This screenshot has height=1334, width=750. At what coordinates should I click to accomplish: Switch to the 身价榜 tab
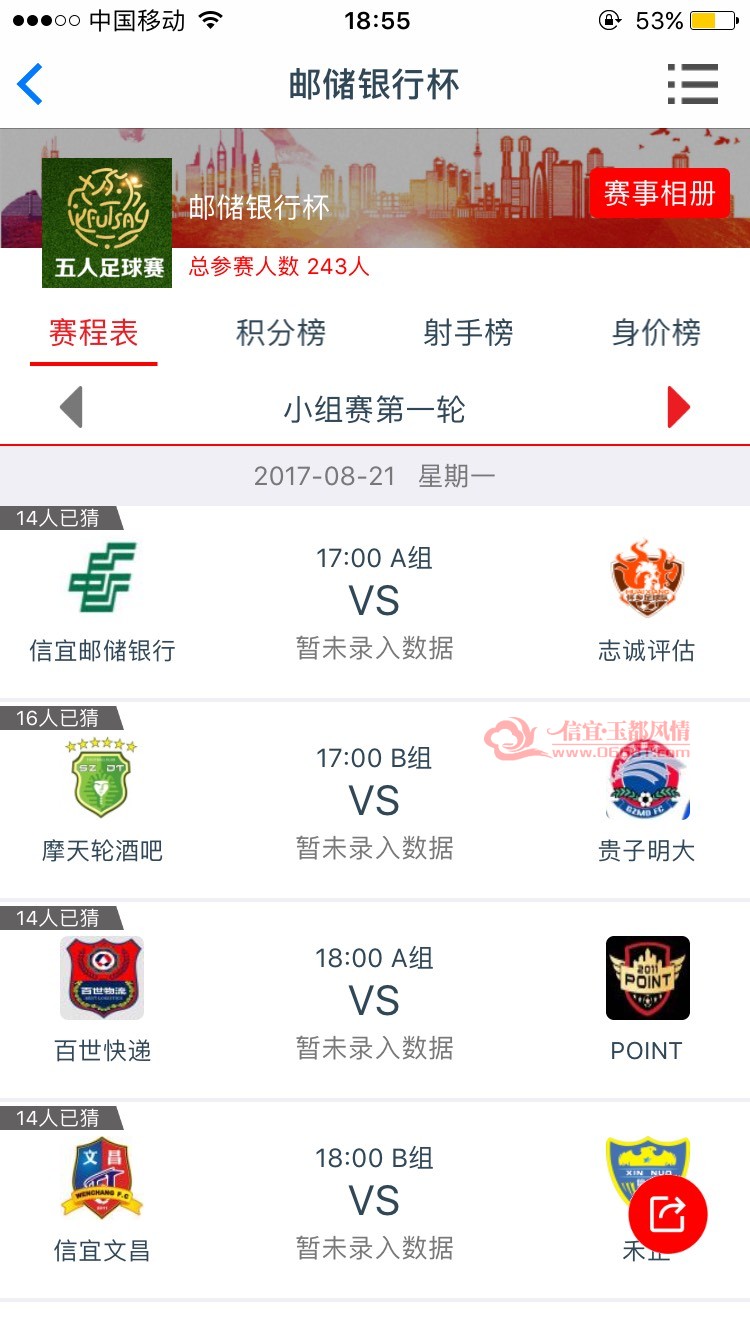pos(656,333)
